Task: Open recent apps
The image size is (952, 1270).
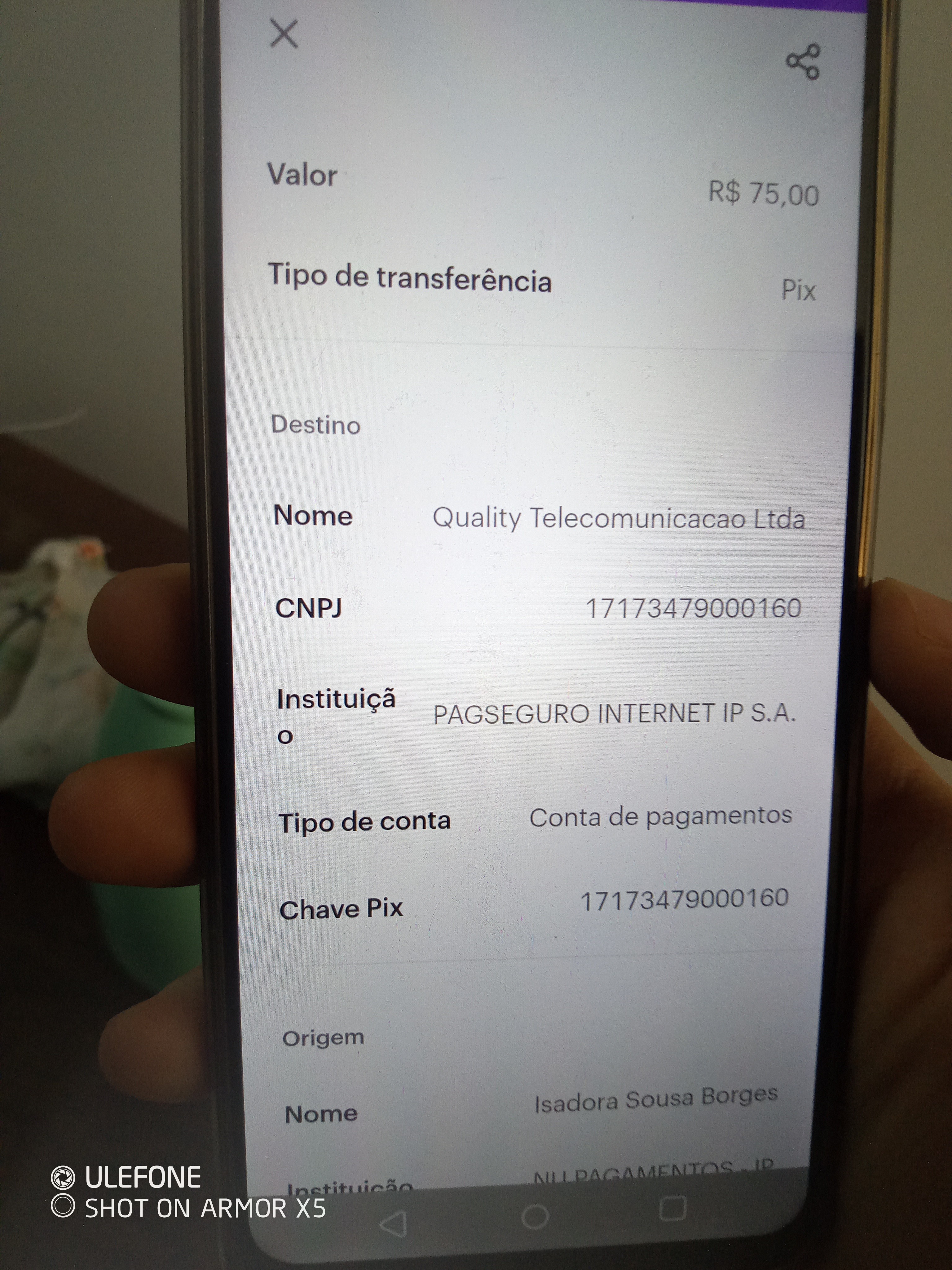Action: [672, 1208]
